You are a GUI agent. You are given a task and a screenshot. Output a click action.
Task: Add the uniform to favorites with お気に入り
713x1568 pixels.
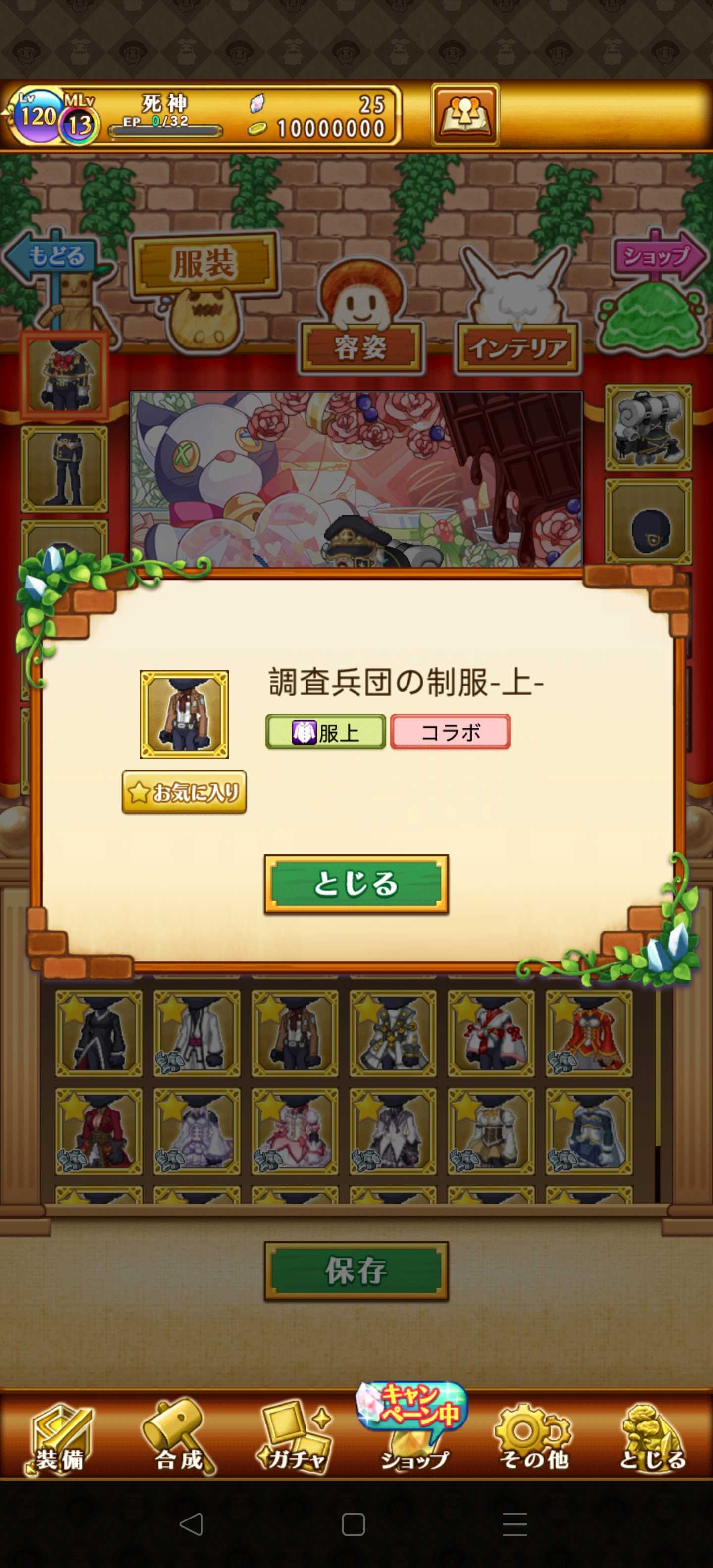pos(184,792)
